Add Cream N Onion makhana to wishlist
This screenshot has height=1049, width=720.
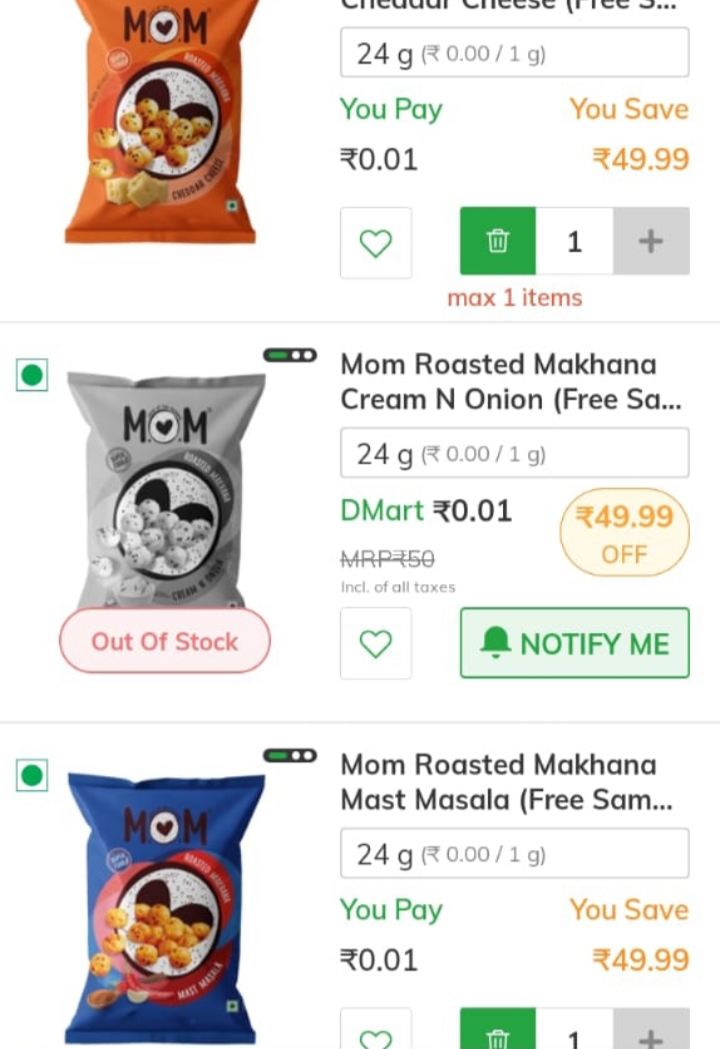[x=376, y=643]
